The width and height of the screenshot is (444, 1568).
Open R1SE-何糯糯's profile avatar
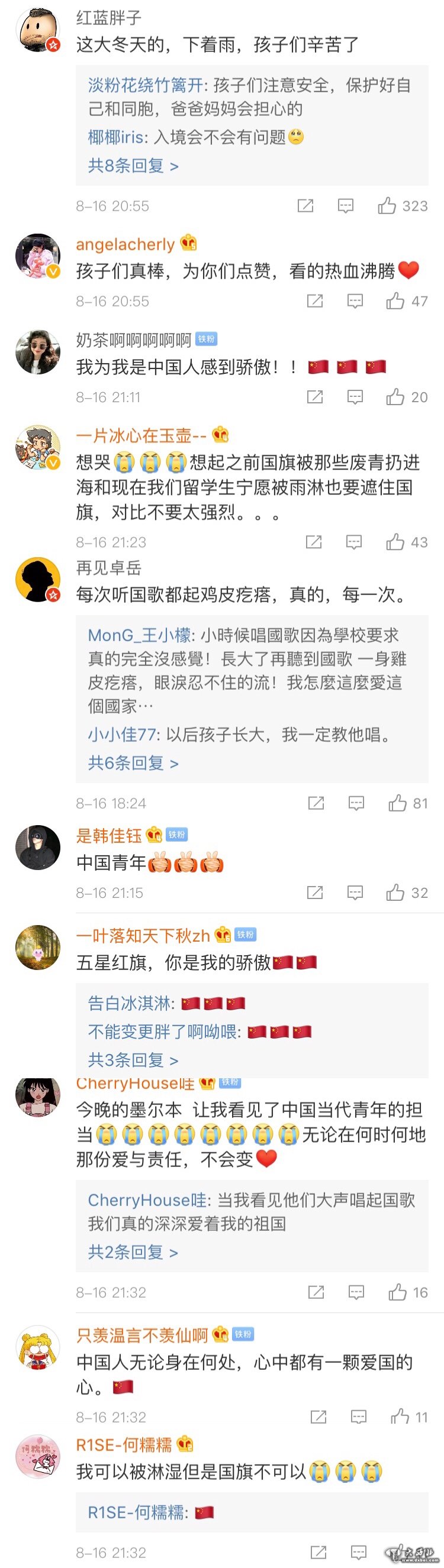38,1457
